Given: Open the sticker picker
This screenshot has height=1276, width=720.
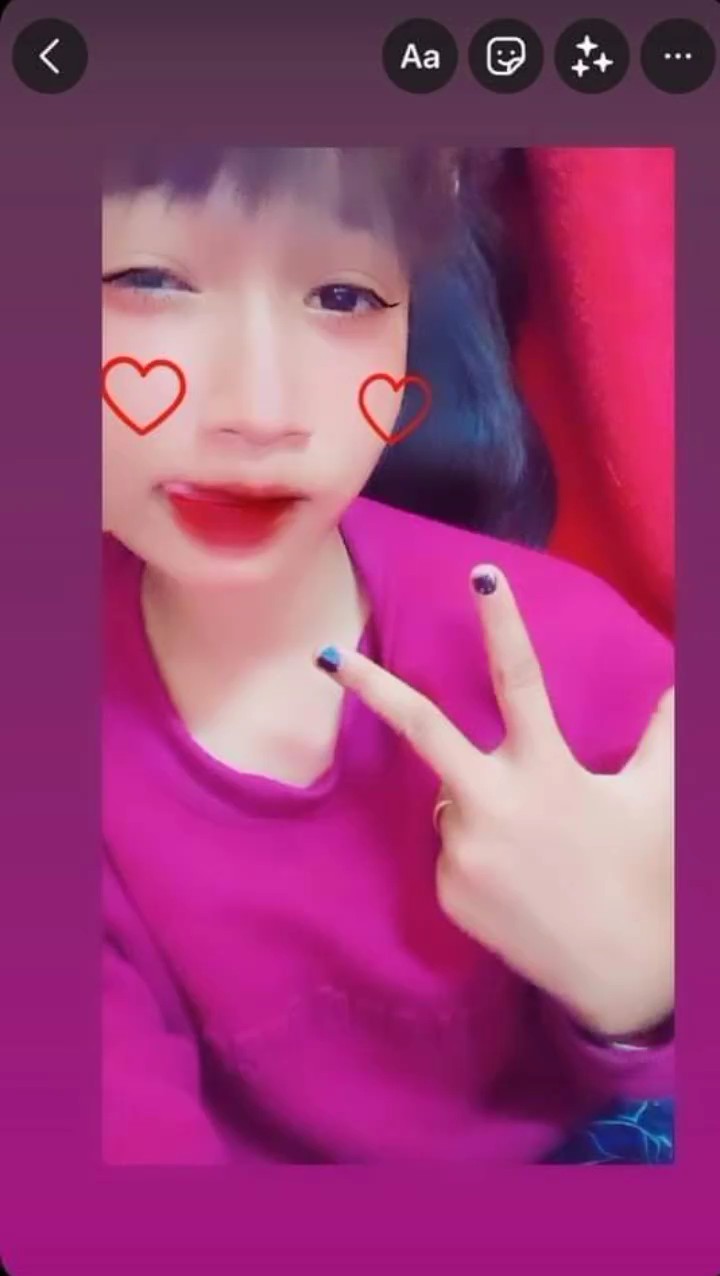Looking at the screenshot, I should [506, 57].
